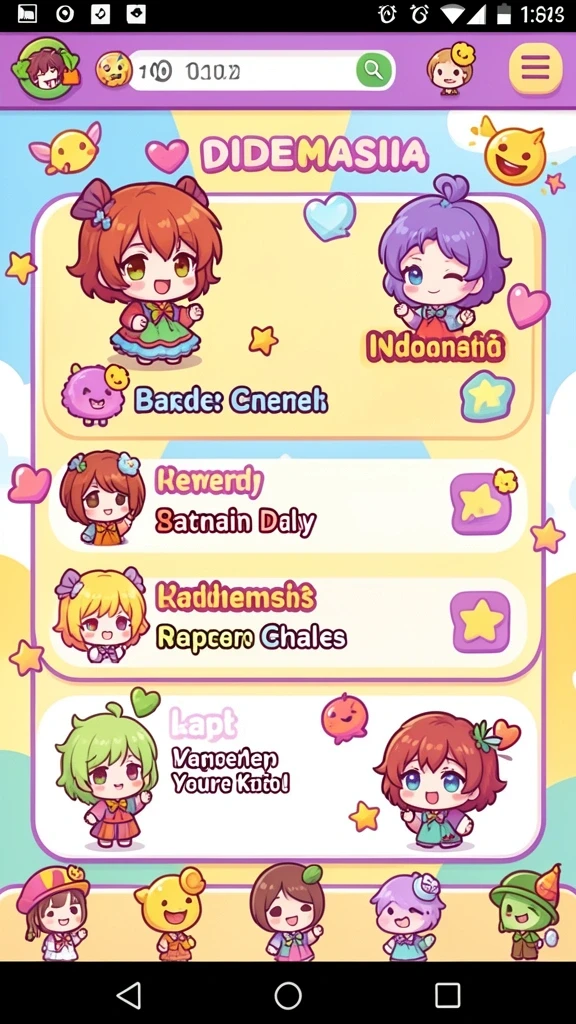Open recent apps with the square button
576x1024 pixels.
click(447, 995)
